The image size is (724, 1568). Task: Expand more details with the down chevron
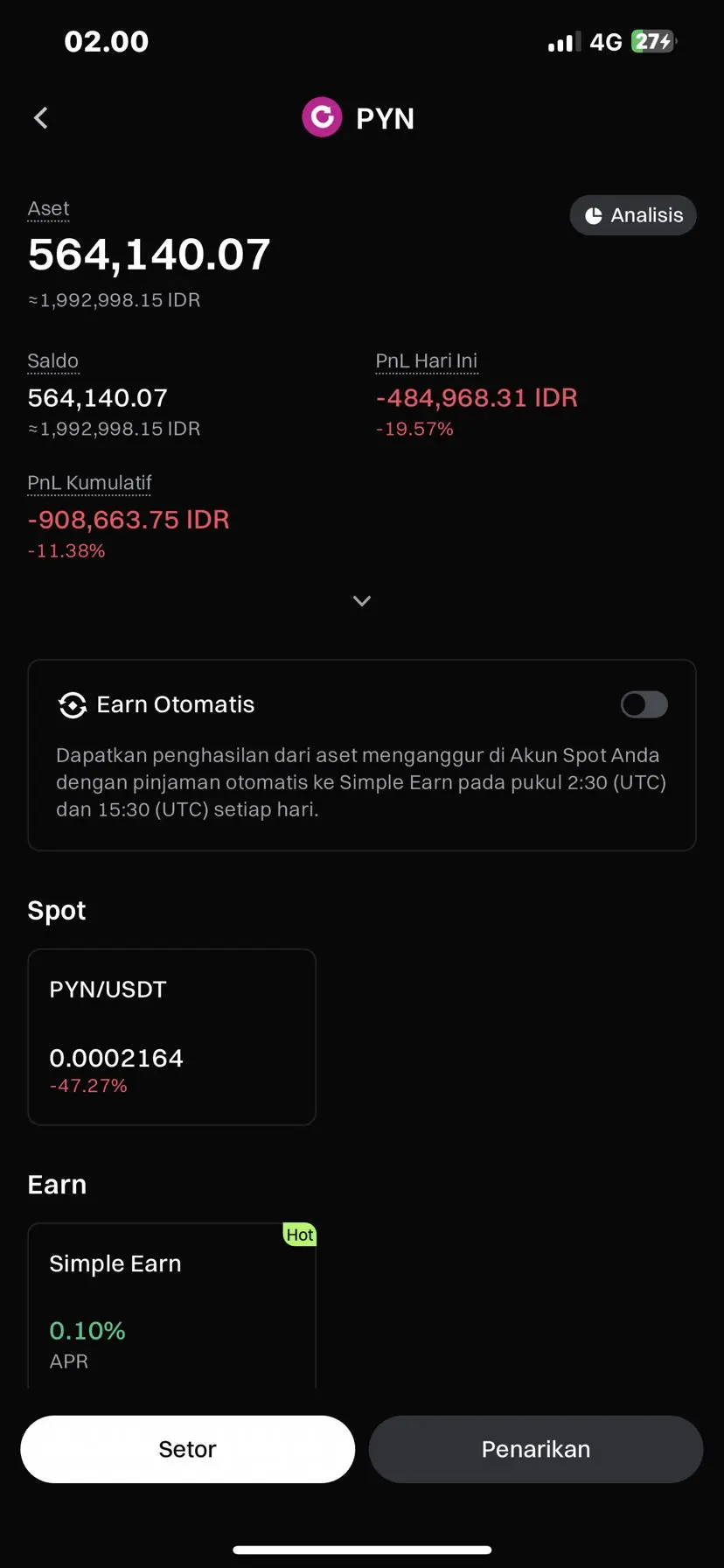pyautogui.click(x=362, y=601)
